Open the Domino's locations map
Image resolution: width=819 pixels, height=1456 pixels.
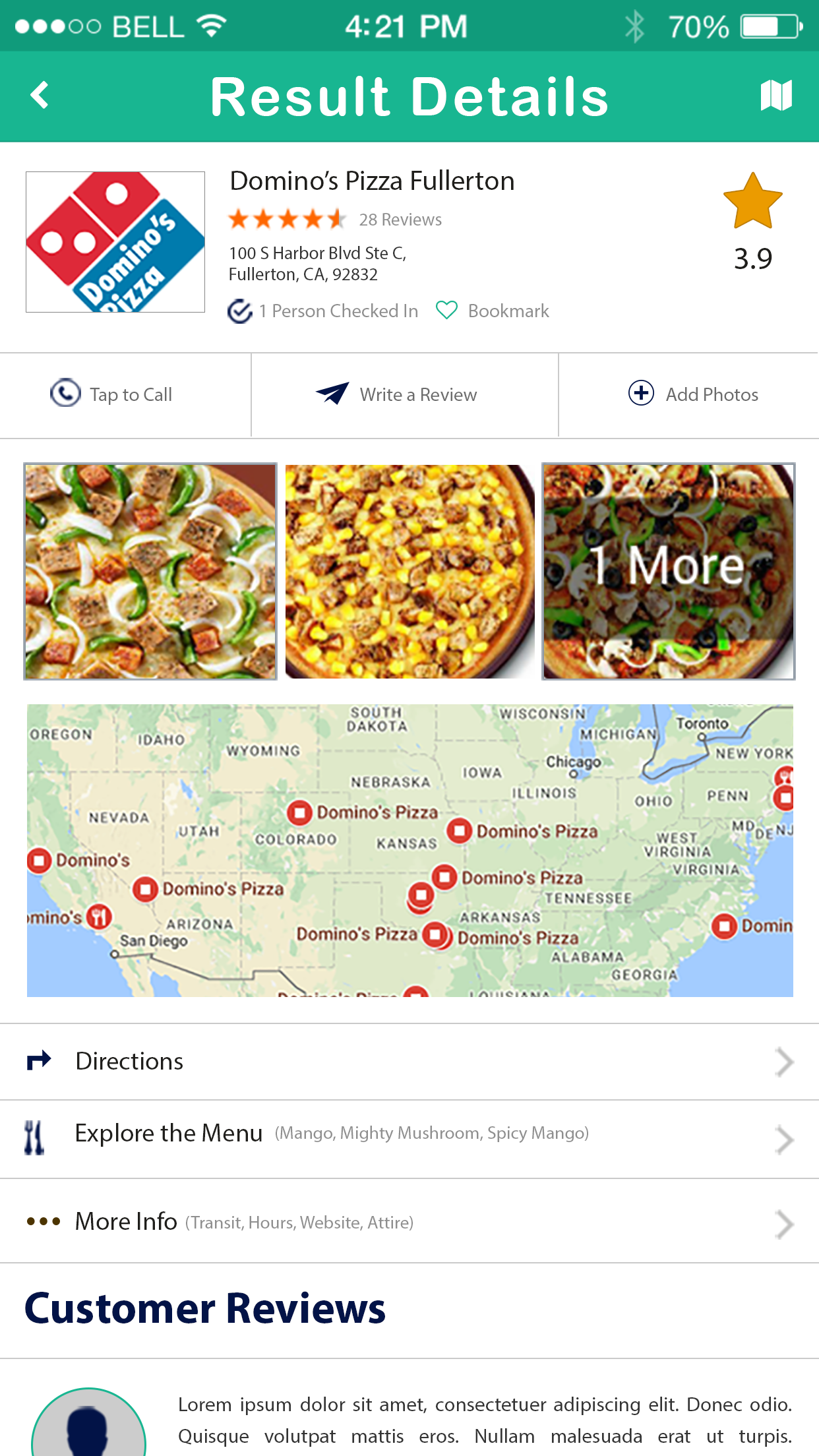tap(409, 850)
